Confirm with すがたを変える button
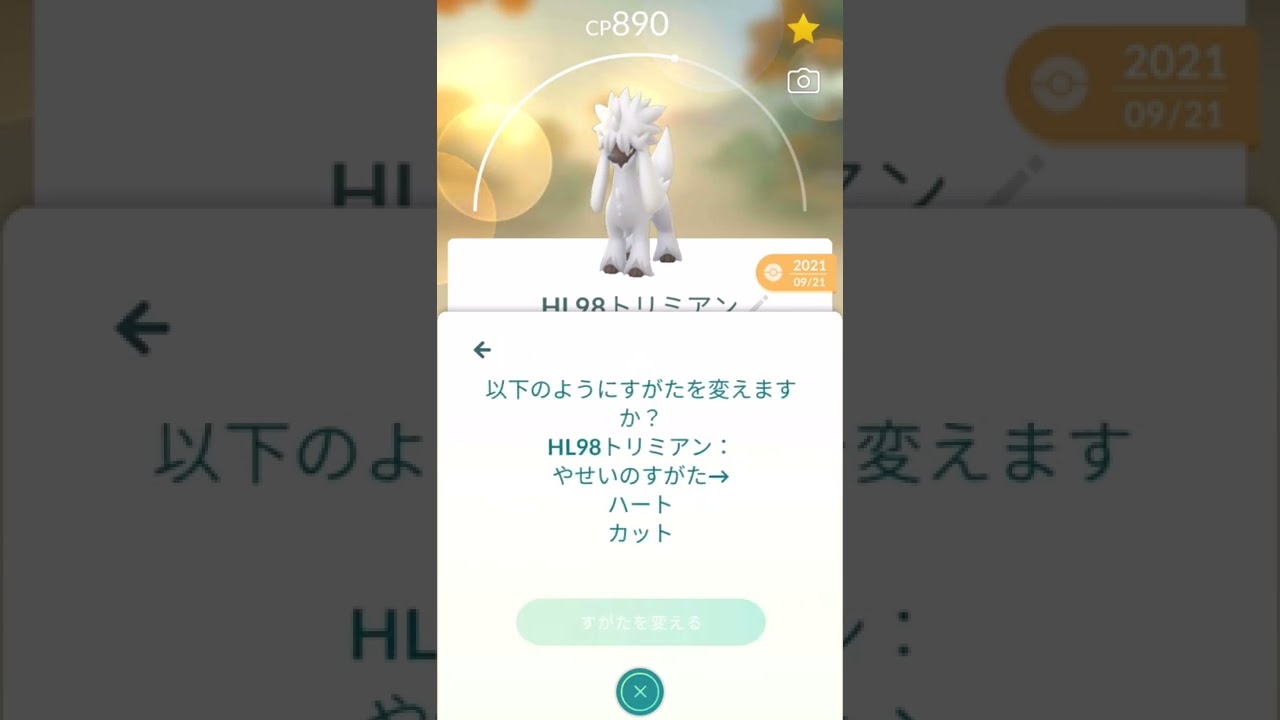The width and height of the screenshot is (1280, 720). coord(640,622)
